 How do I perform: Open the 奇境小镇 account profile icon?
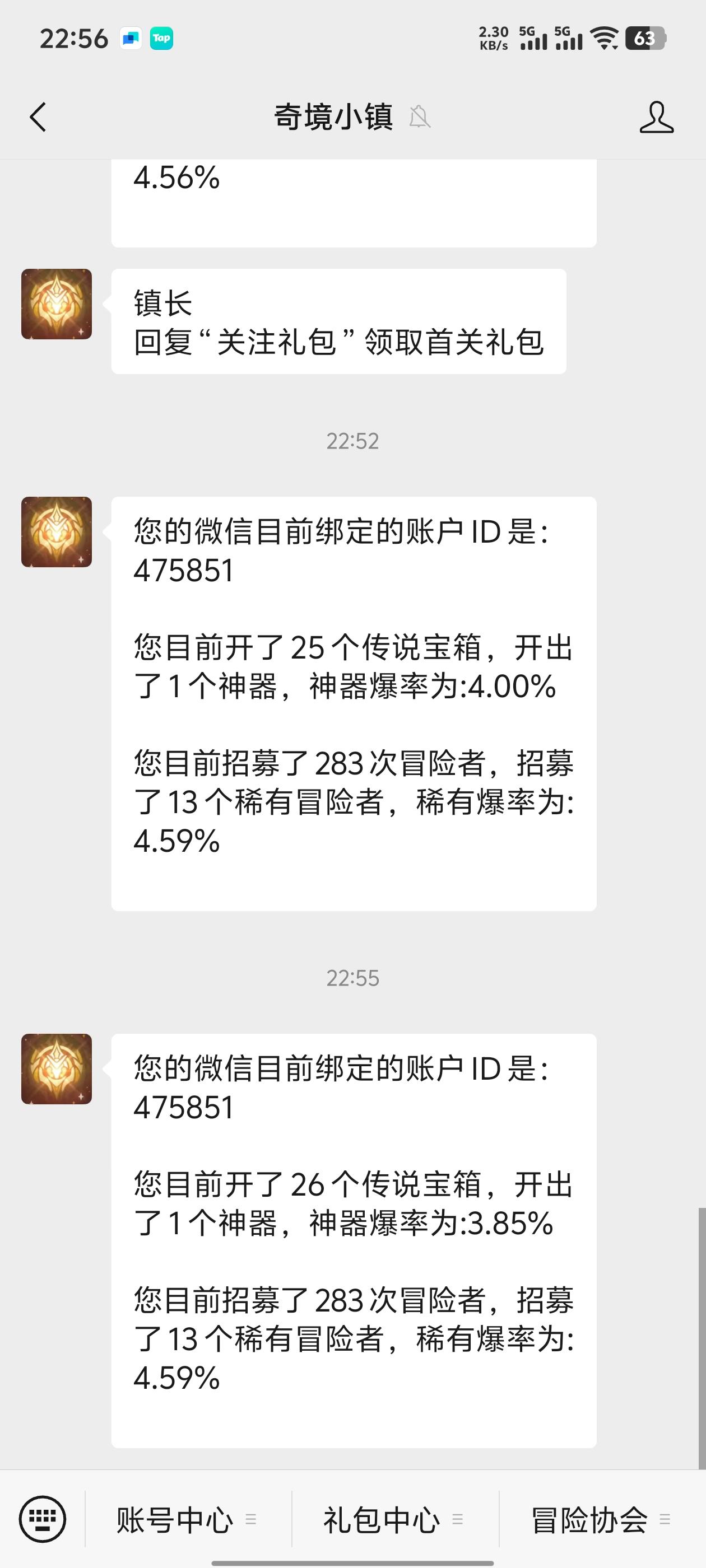pos(656,117)
